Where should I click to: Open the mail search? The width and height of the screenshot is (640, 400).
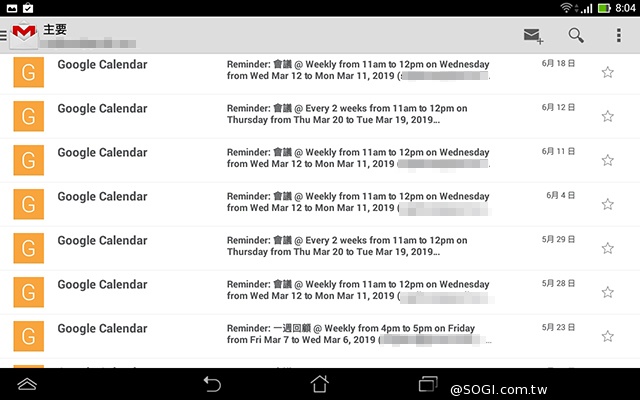576,36
